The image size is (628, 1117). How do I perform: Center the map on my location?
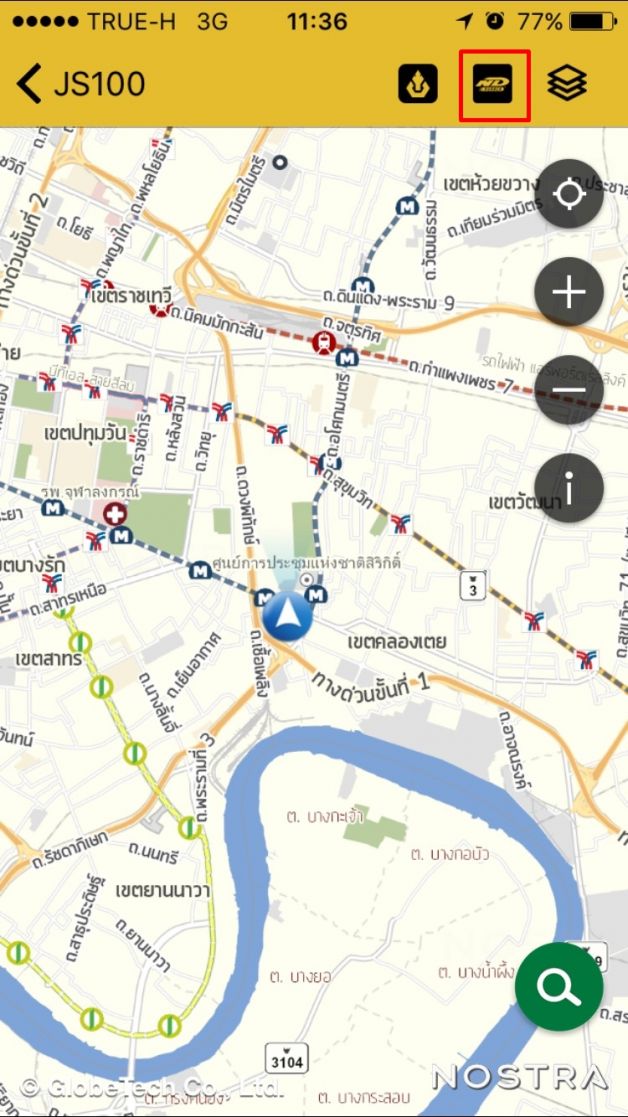coord(569,194)
